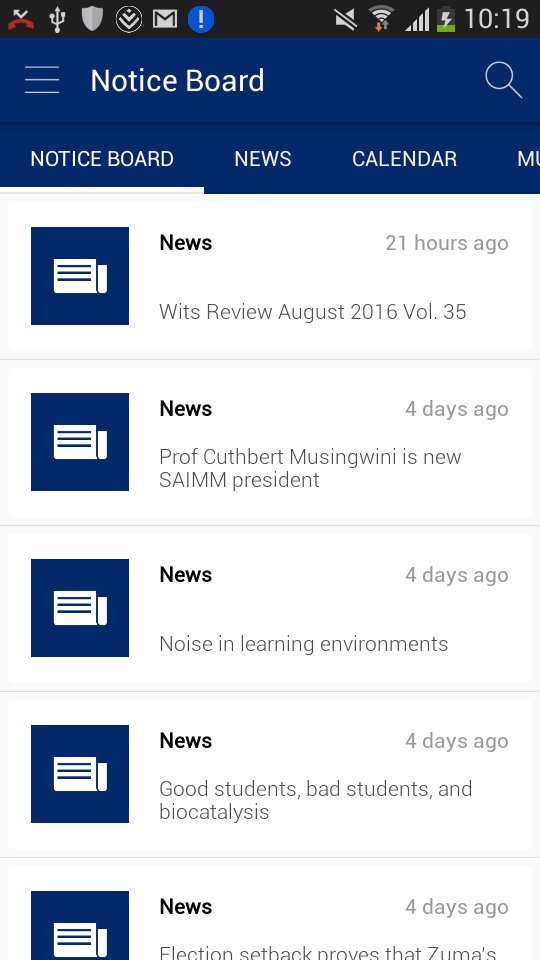This screenshot has height=960, width=540.
Task: Select the Notice Board tab
Action: [x=102, y=159]
